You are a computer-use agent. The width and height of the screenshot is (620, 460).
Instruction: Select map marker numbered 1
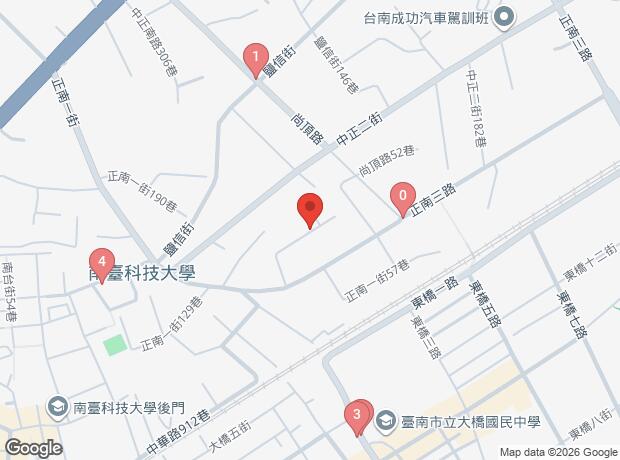coord(256,58)
